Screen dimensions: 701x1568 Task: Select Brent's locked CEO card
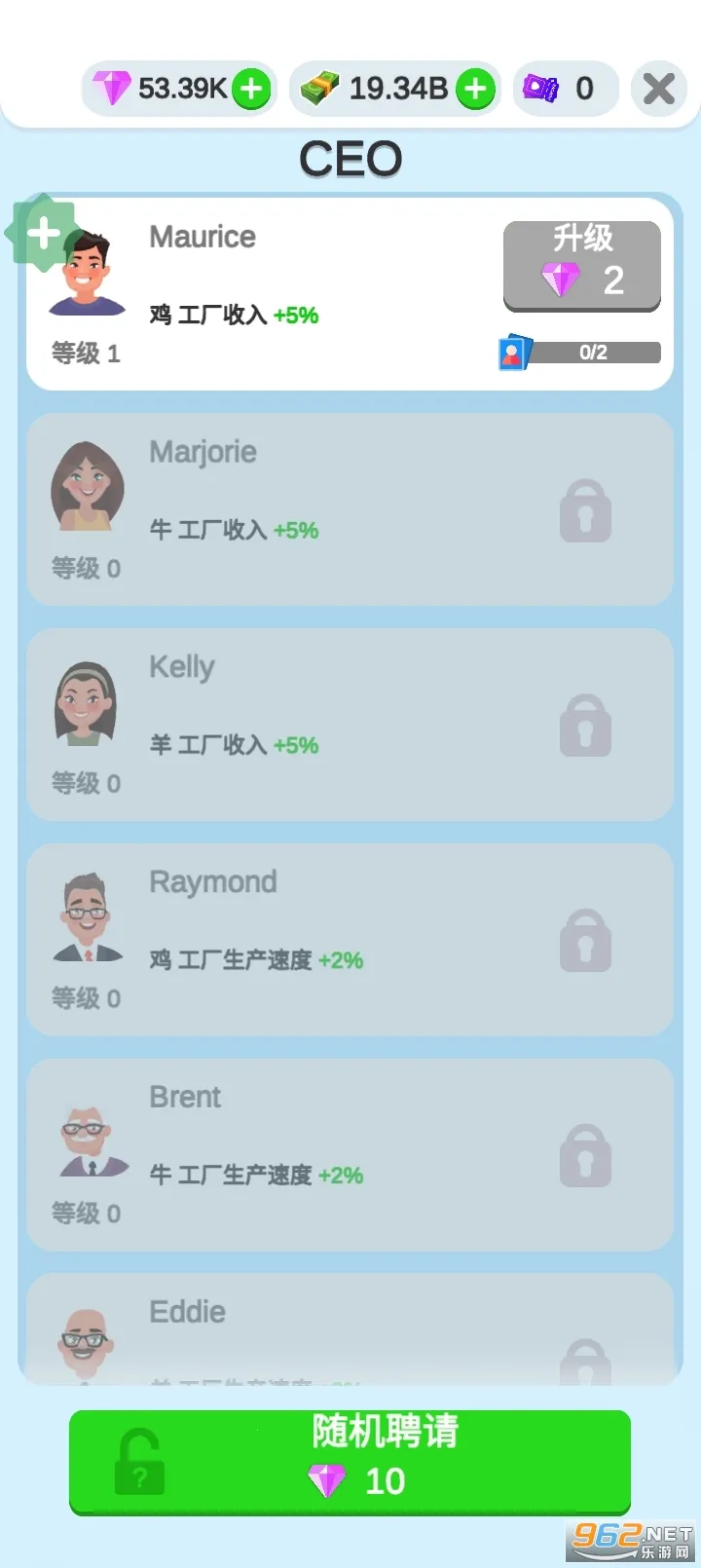click(350, 1155)
